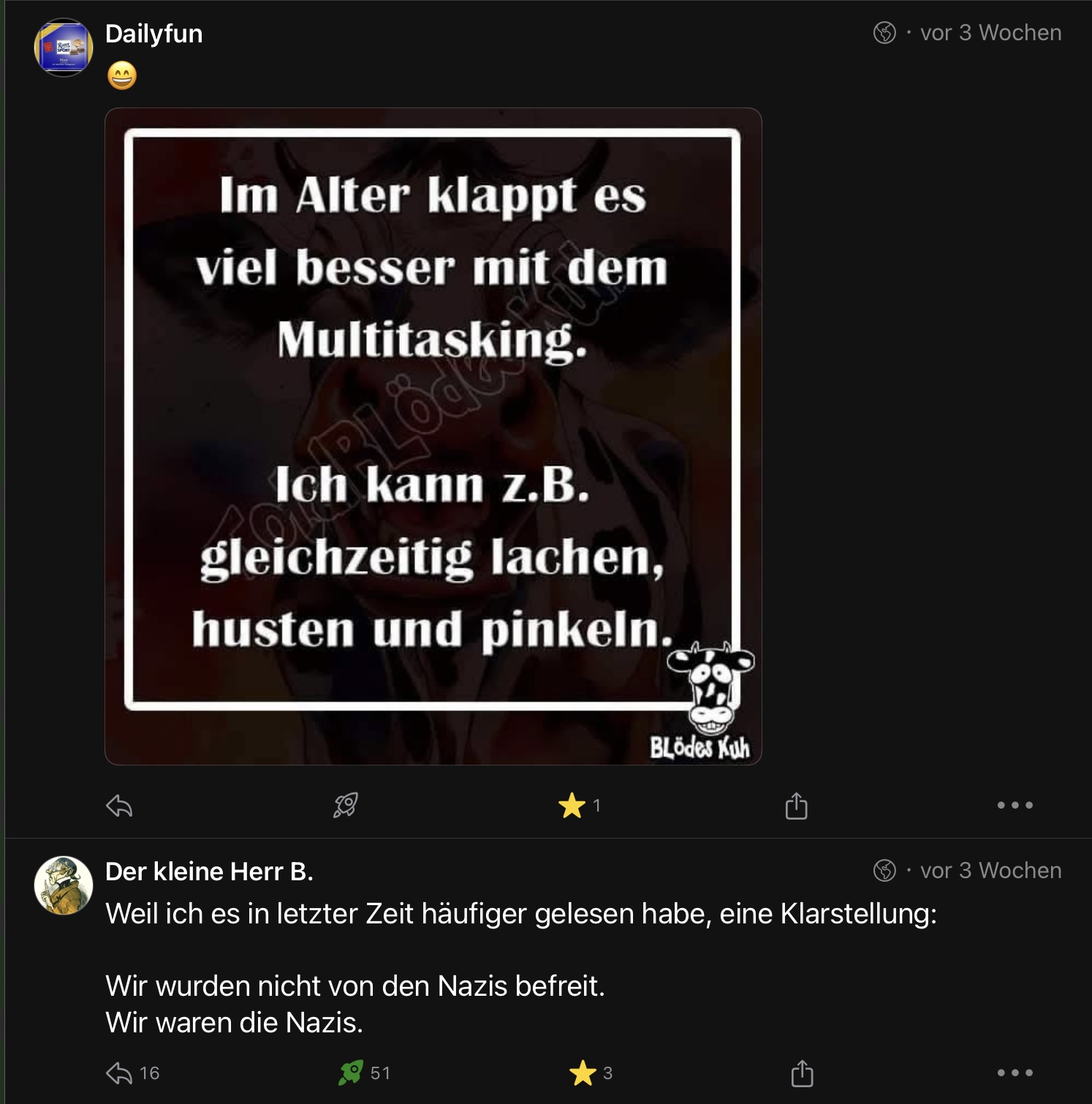Screen dimensions: 1092x1104
Task: Toggle the favorite star on Dailyfun's post
Action: point(572,806)
